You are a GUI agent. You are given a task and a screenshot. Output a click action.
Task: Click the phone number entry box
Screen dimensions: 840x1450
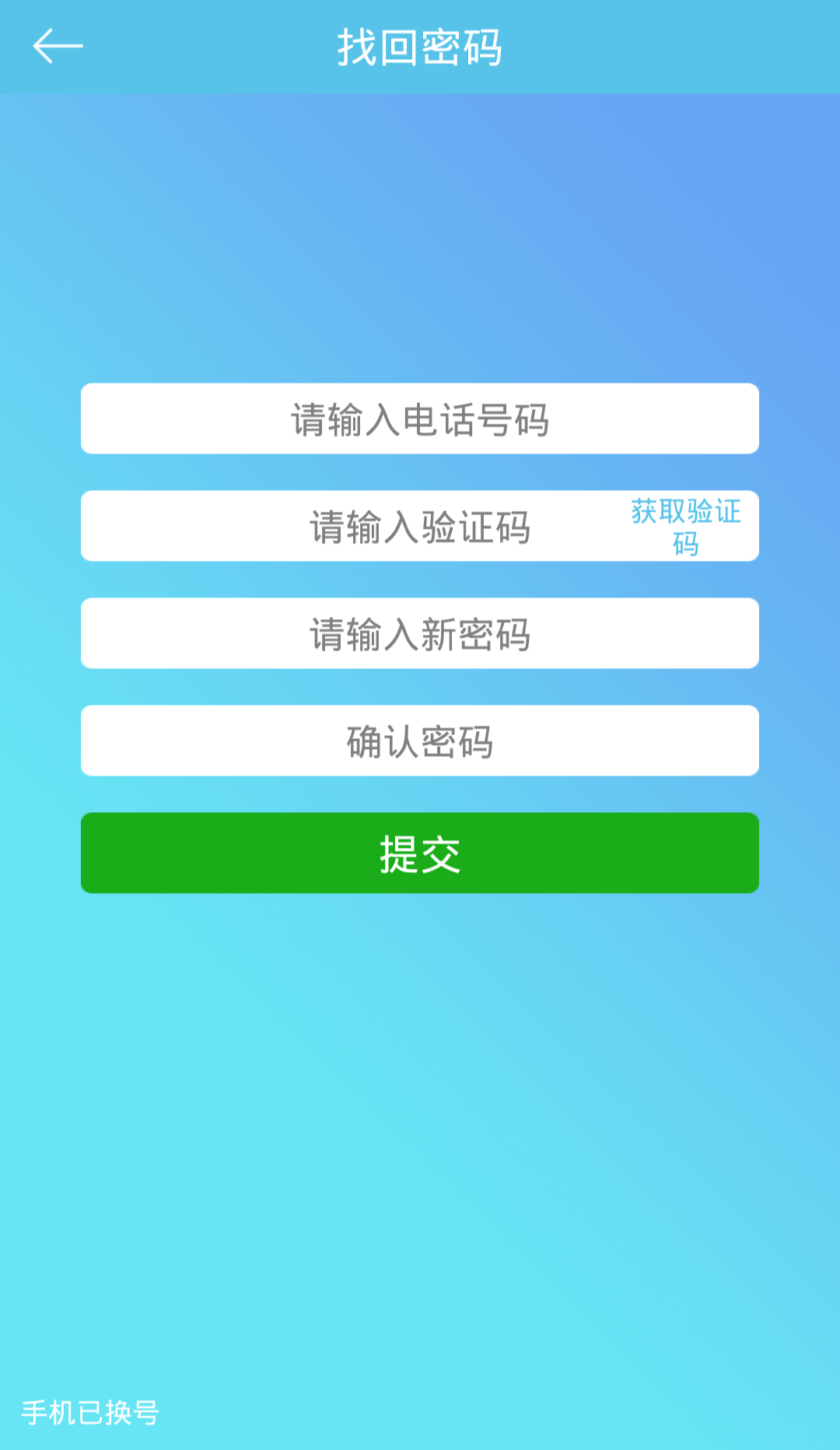pos(419,419)
